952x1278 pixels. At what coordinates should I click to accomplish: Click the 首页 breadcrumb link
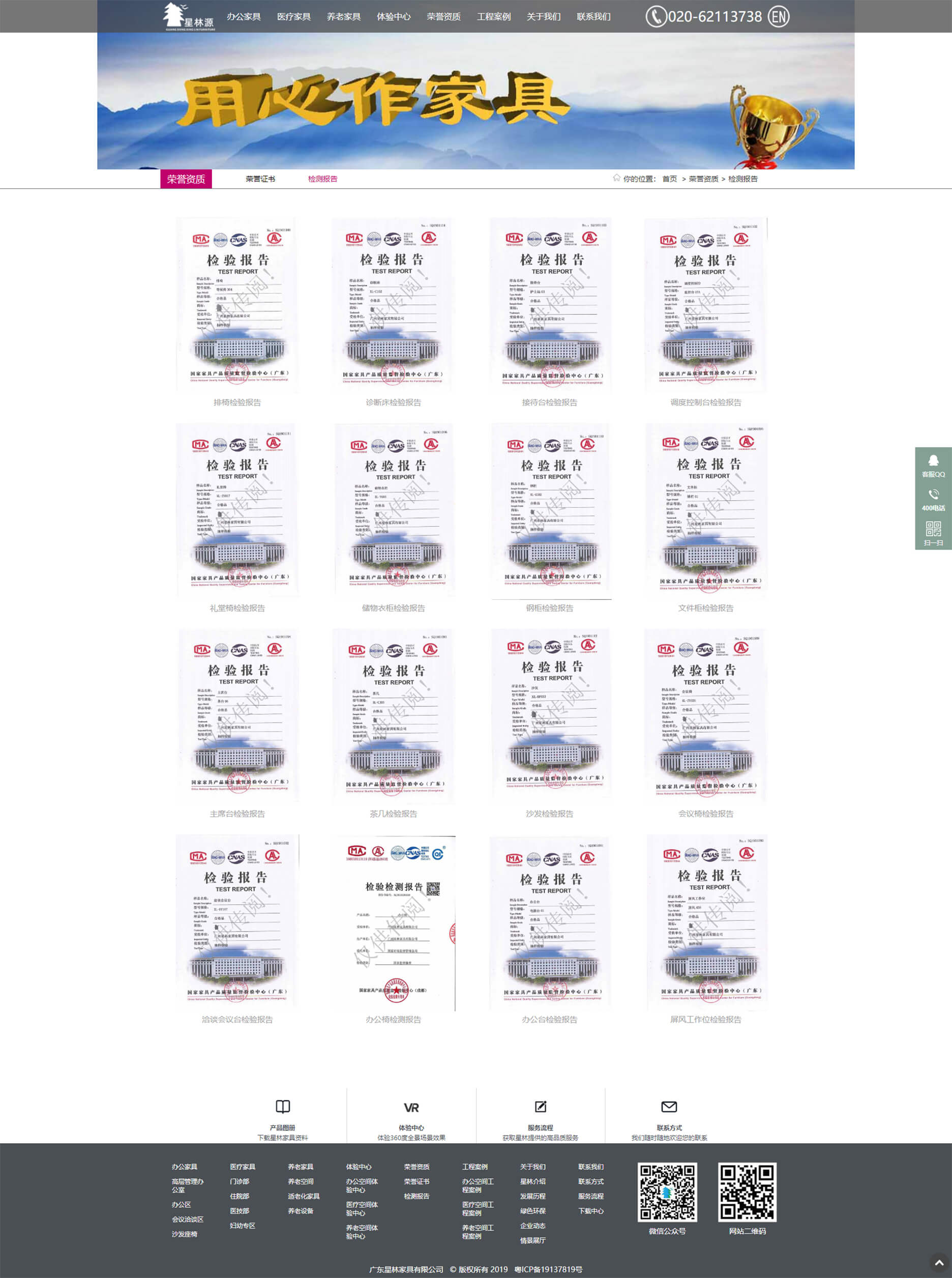click(x=669, y=179)
